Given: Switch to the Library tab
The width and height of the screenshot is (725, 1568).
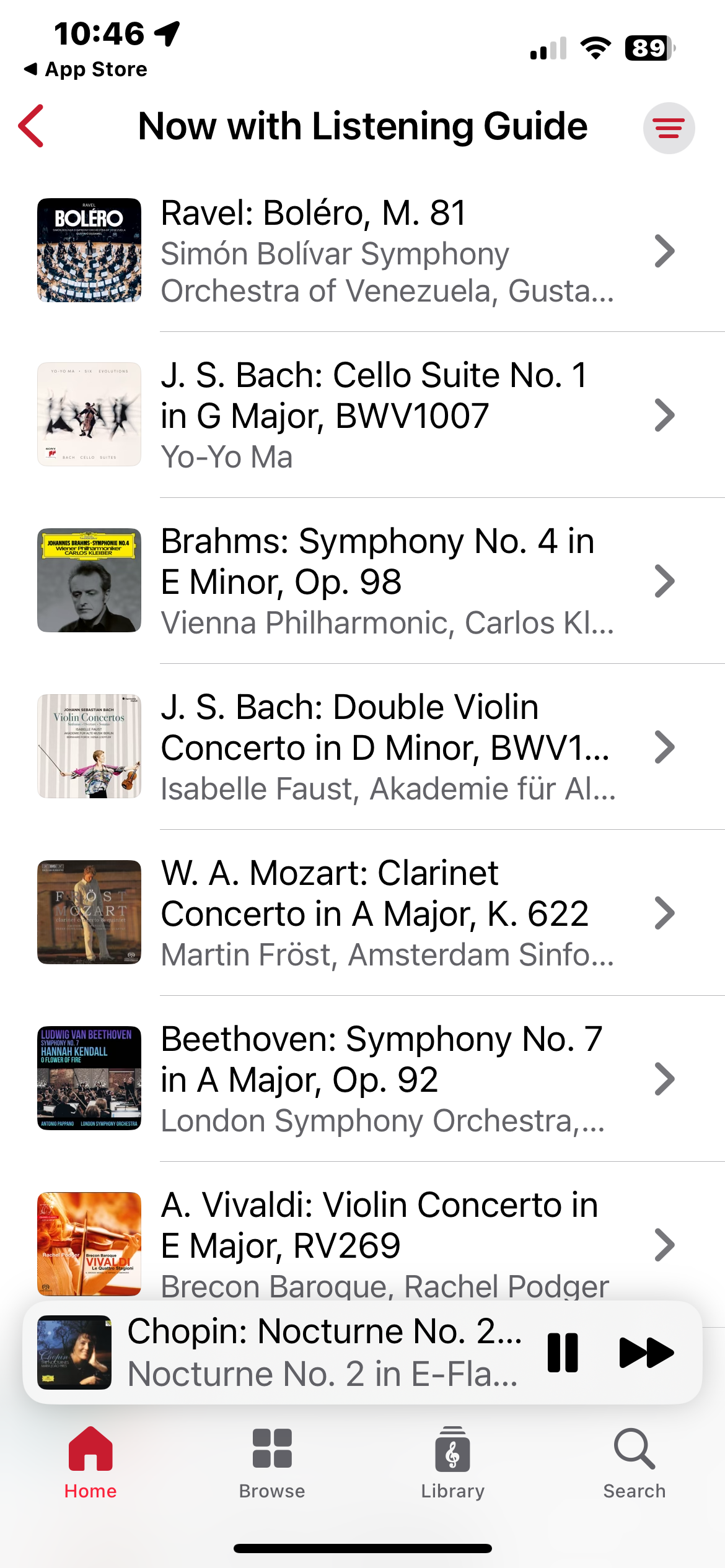Looking at the screenshot, I should [x=453, y=1463].
